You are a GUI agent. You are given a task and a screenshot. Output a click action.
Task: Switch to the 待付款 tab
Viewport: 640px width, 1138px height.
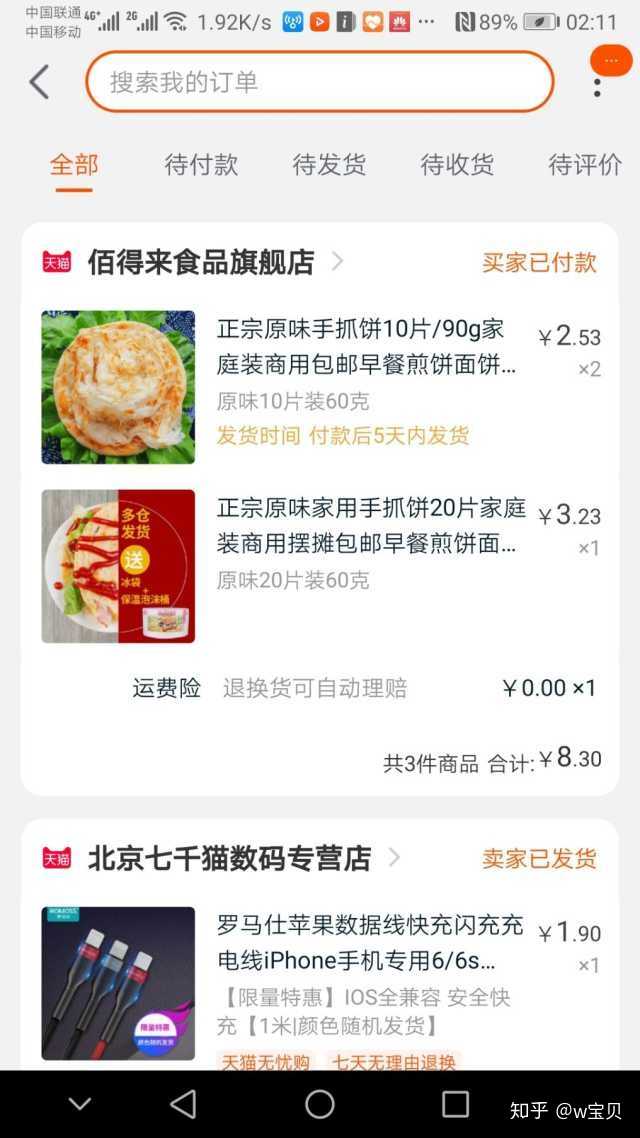point(201,165)
